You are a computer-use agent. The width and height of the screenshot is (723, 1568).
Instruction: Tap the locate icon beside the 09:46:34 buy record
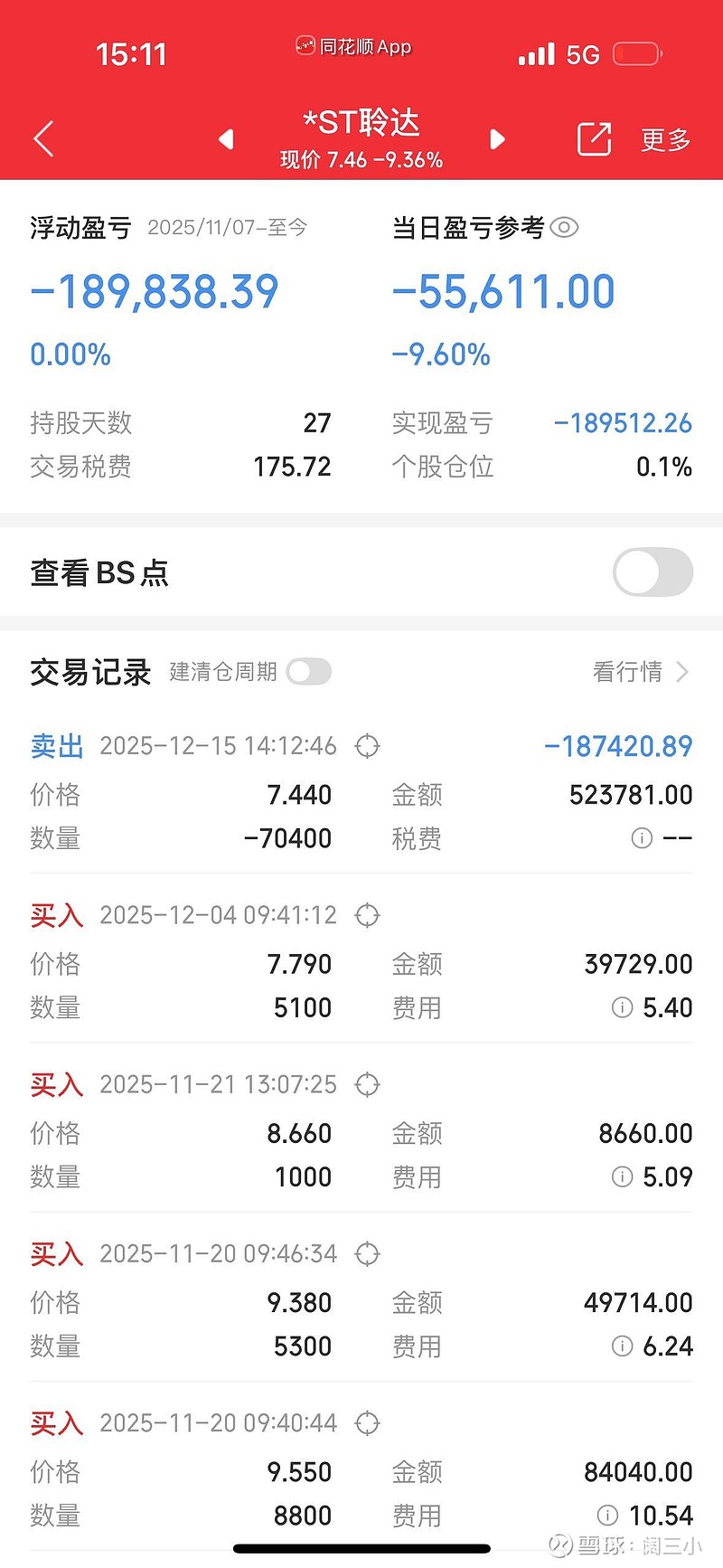pyautogui.click(x=367, y=1254)
